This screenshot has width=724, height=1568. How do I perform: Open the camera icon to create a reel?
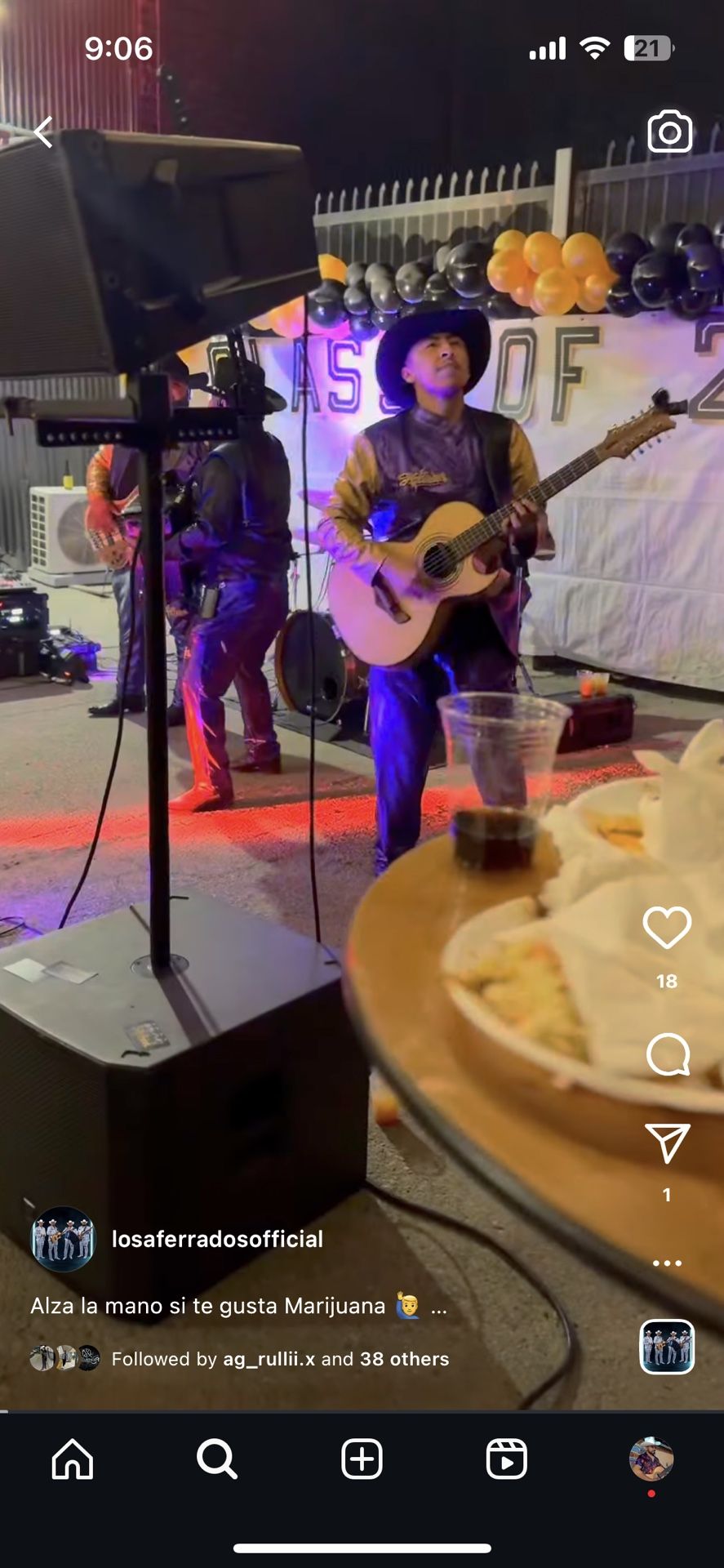[x=669, y=131]
